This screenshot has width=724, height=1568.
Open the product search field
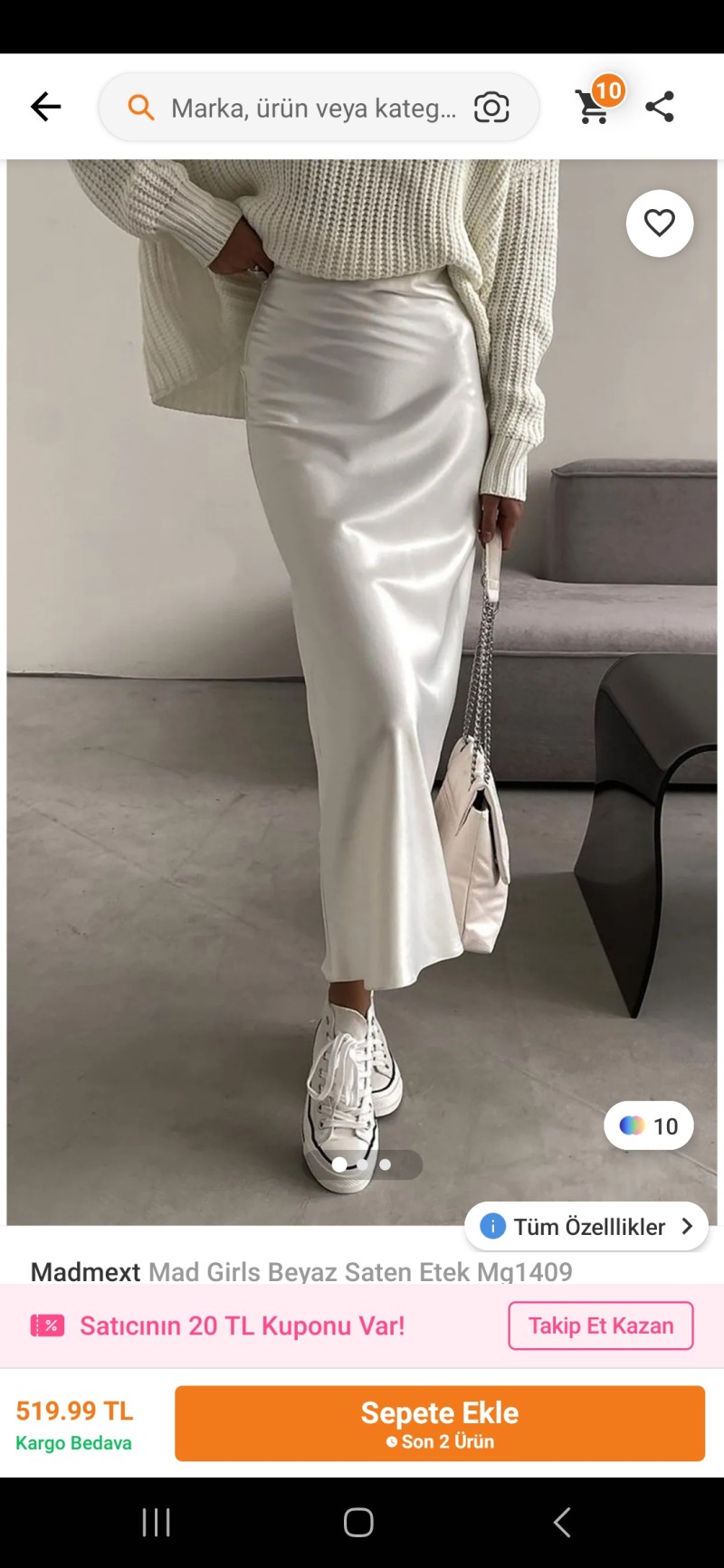click(312, 109)
